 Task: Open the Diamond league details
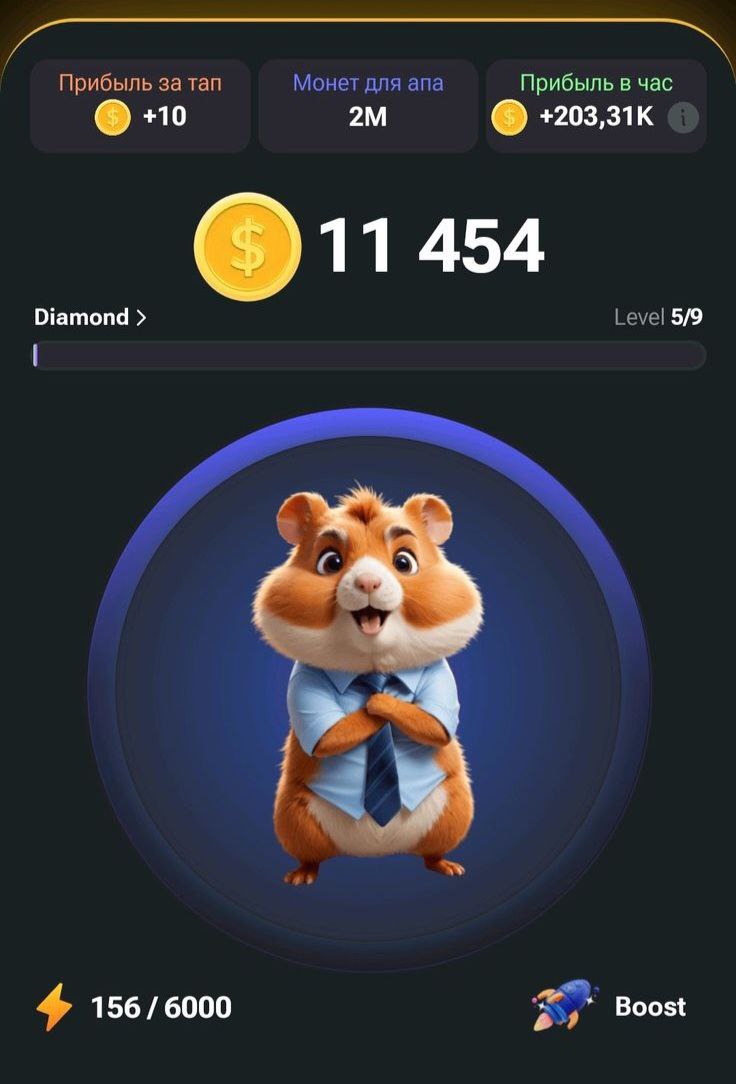90,318
